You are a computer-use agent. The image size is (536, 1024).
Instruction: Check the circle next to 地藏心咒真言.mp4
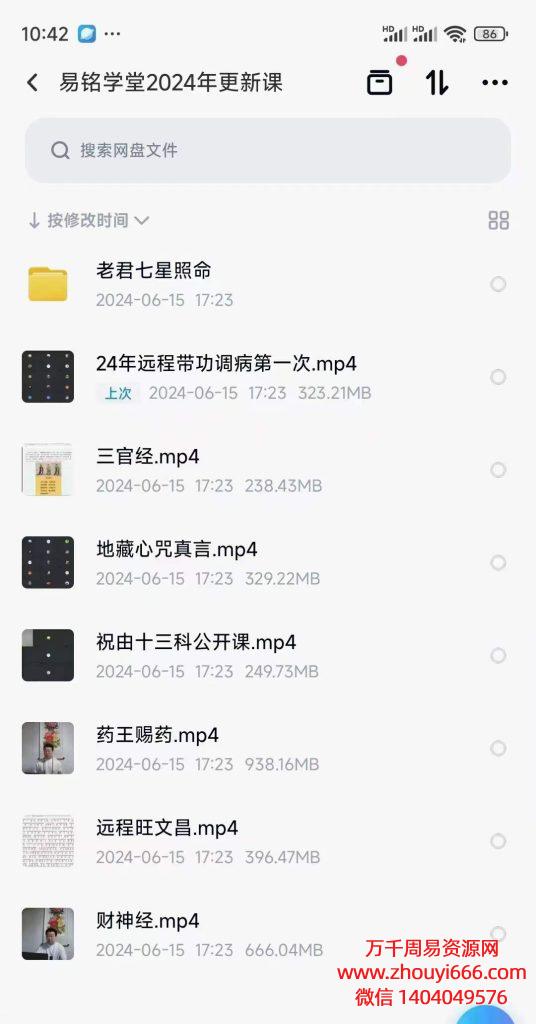tap(498, 562)
